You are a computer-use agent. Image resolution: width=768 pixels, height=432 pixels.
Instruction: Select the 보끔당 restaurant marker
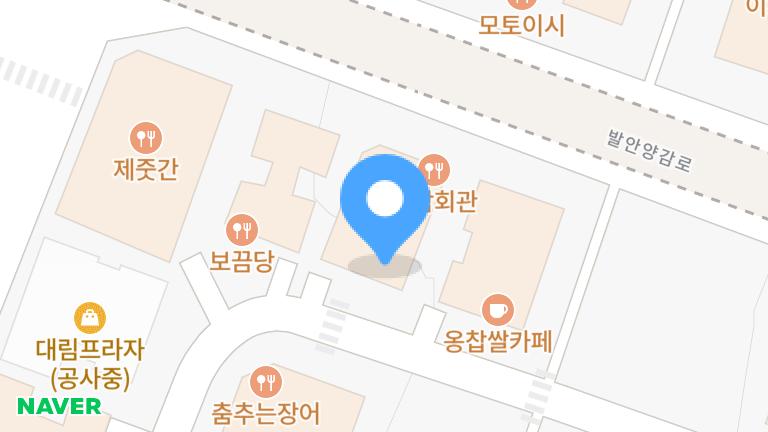pos(242,231)
